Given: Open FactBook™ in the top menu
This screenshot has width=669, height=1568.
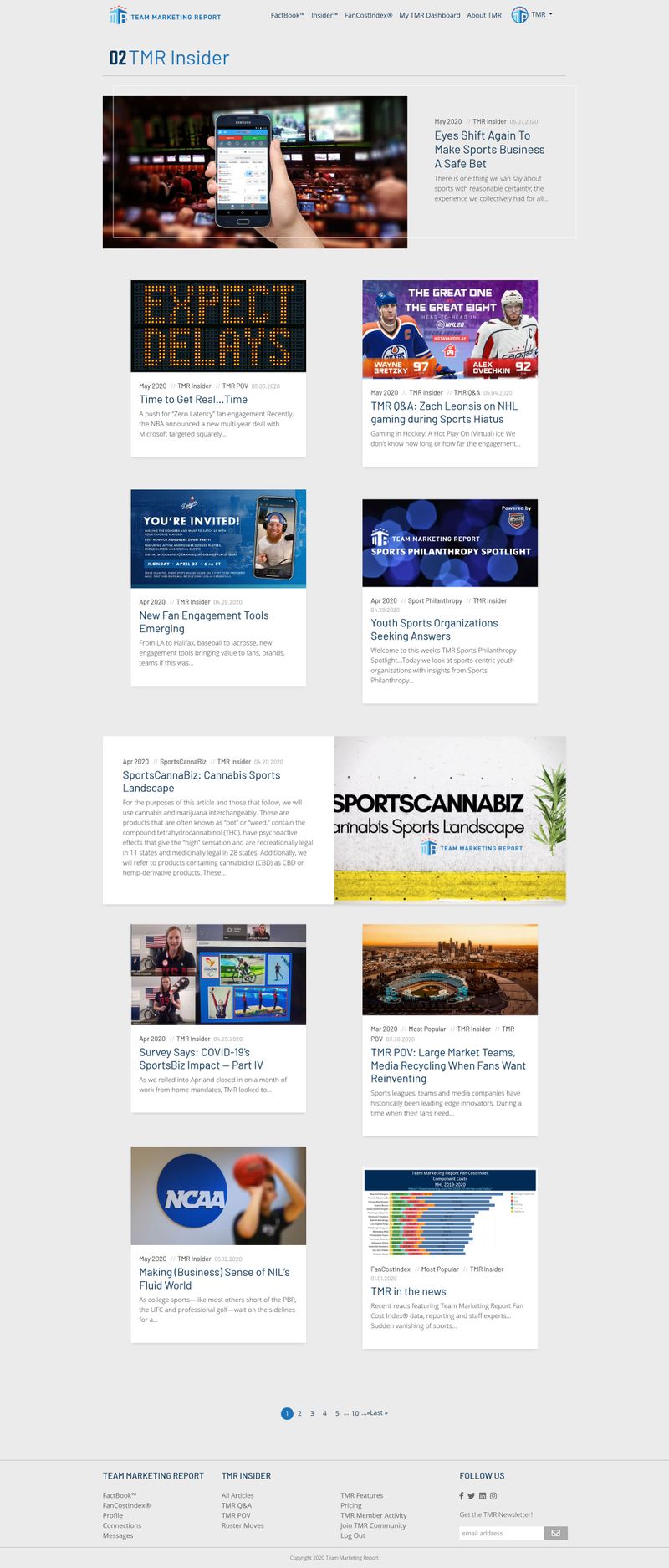Looking at the screenshot, I should [287, 15].
